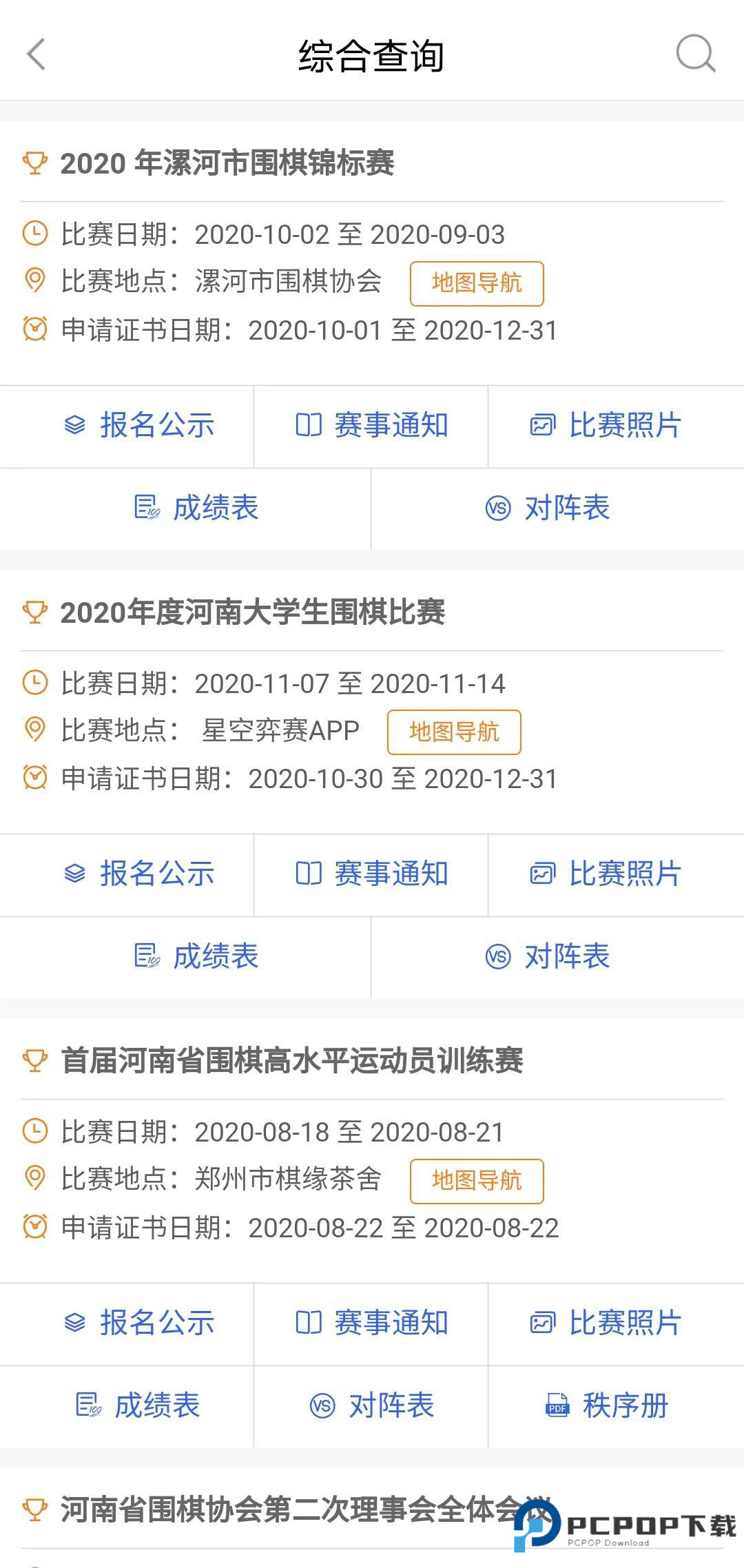
Task: Open the search icon in header
Action: click(695, 54)
